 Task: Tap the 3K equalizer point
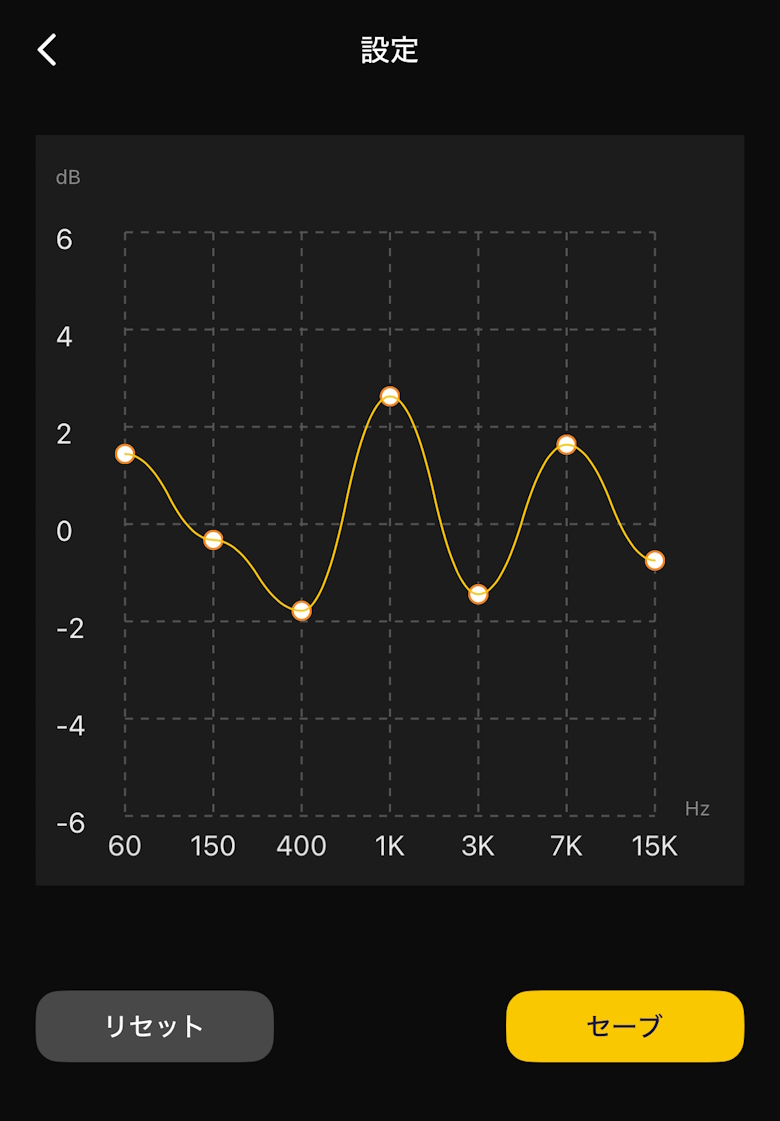tap(478, 594)
